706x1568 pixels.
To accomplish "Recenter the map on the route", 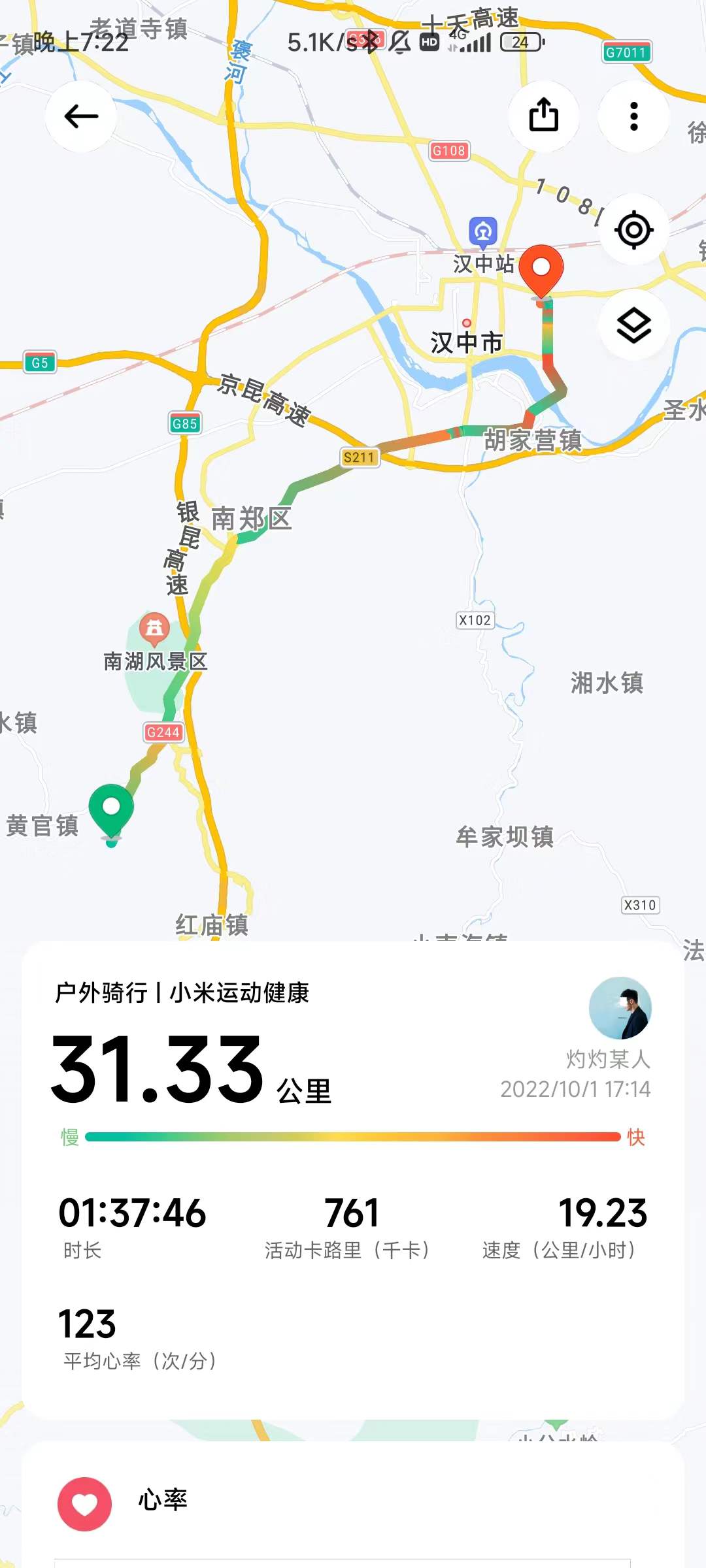I will pos(633,230).
